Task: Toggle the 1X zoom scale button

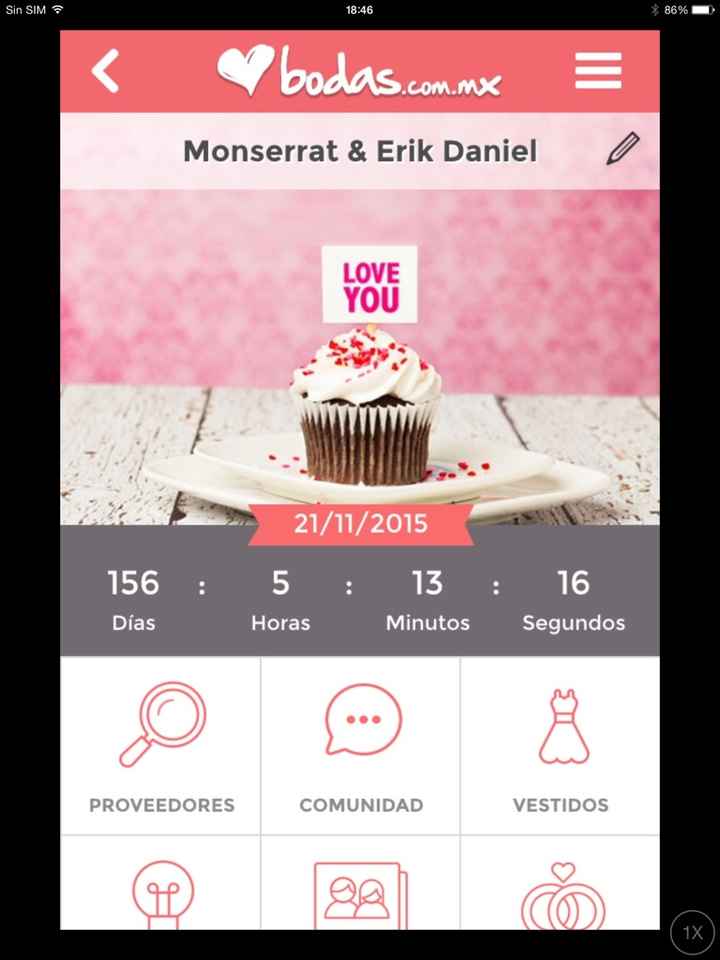Action: pos(692,932)
